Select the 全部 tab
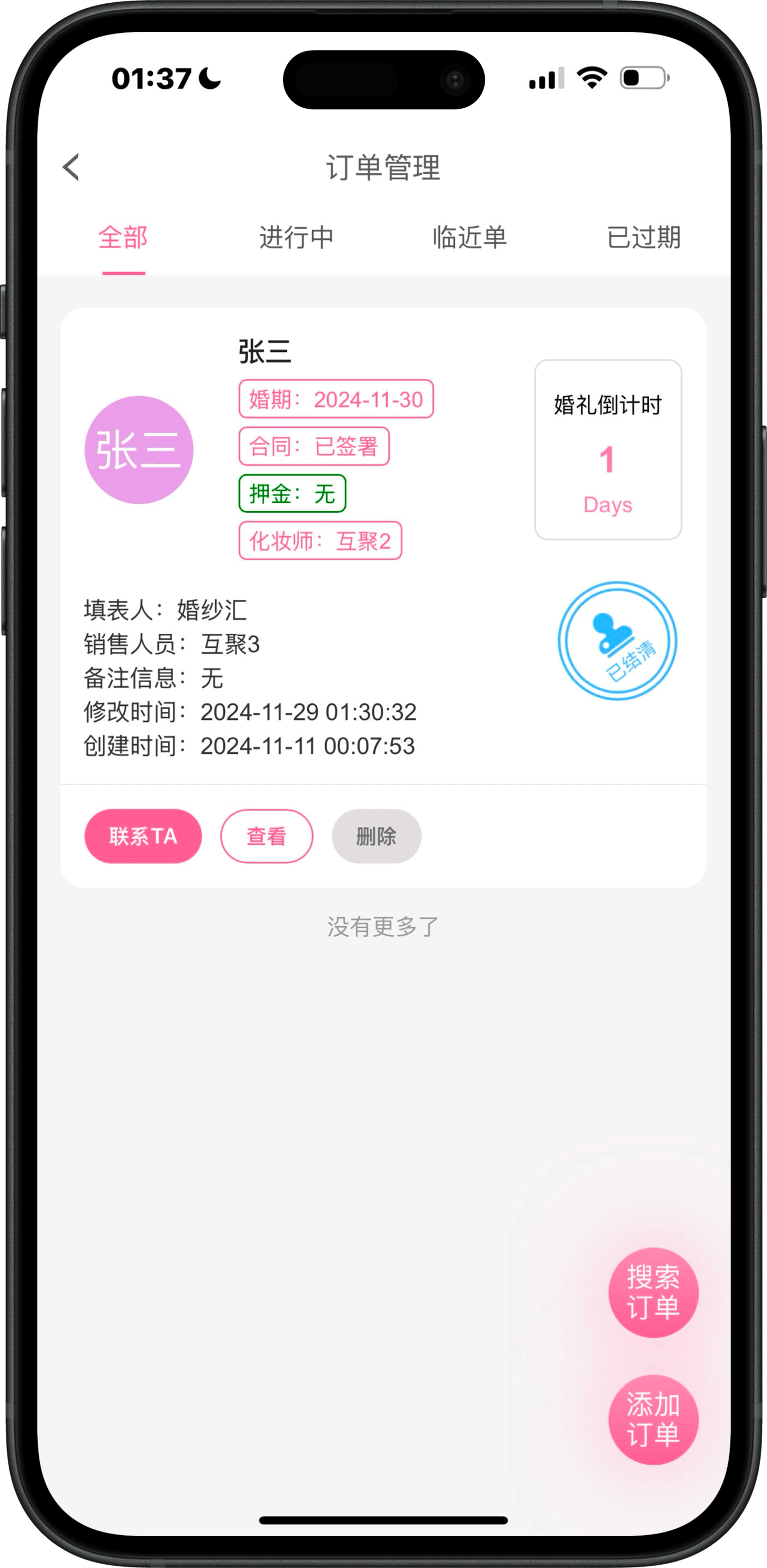767x1568 pixels. [124, 237]
